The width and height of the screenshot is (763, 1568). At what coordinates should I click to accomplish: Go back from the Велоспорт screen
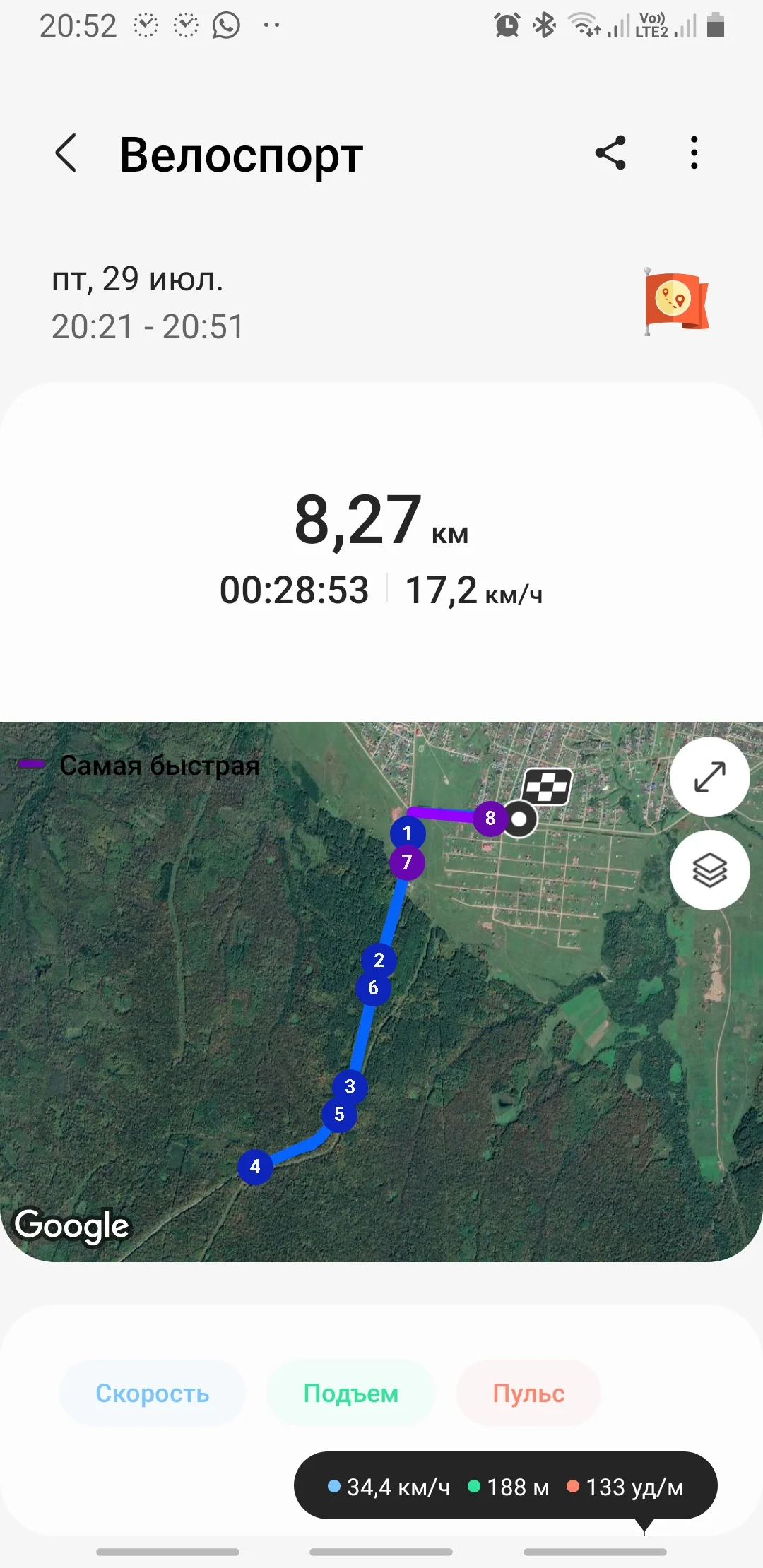[x=66, y=153]
